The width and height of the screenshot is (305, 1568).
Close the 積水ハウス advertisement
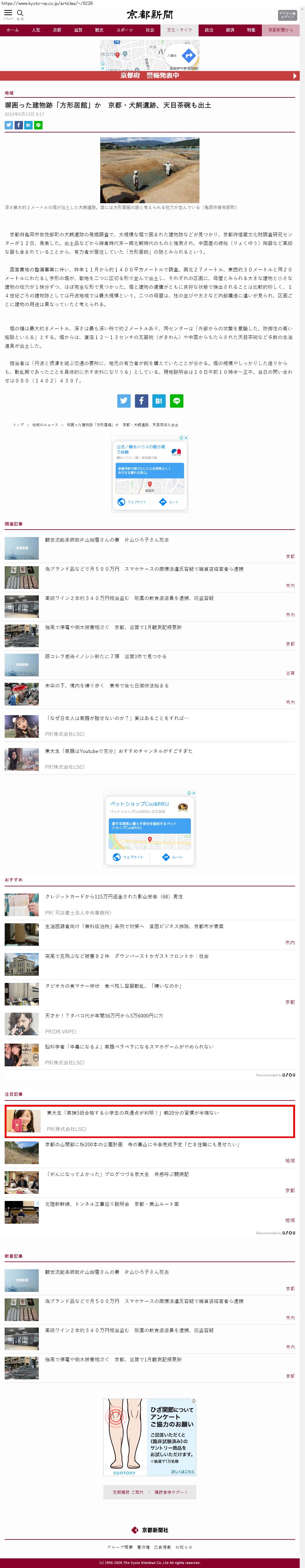186,438
